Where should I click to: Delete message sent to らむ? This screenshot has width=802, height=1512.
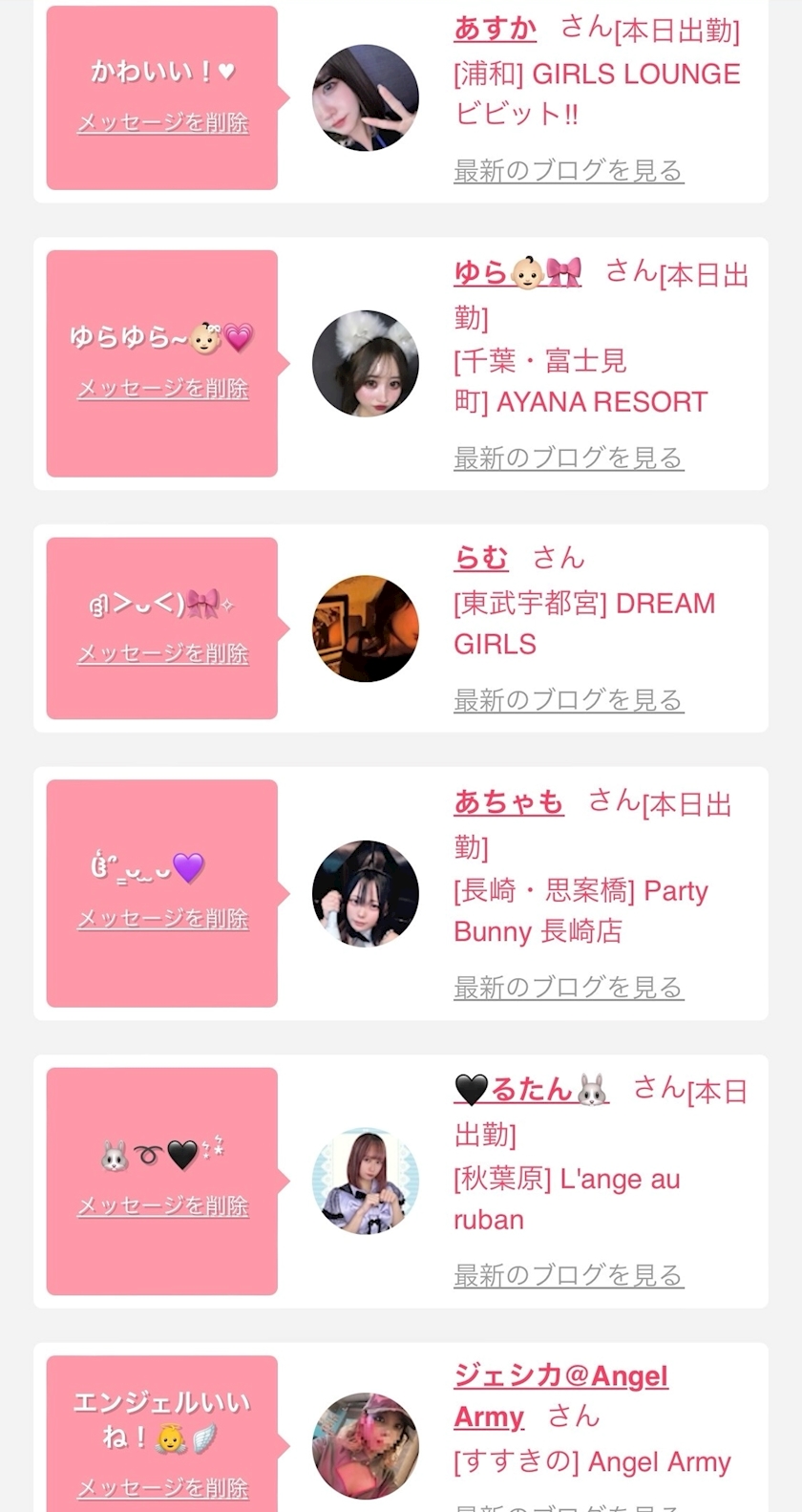pyautogui.click(x=162, y=653)
